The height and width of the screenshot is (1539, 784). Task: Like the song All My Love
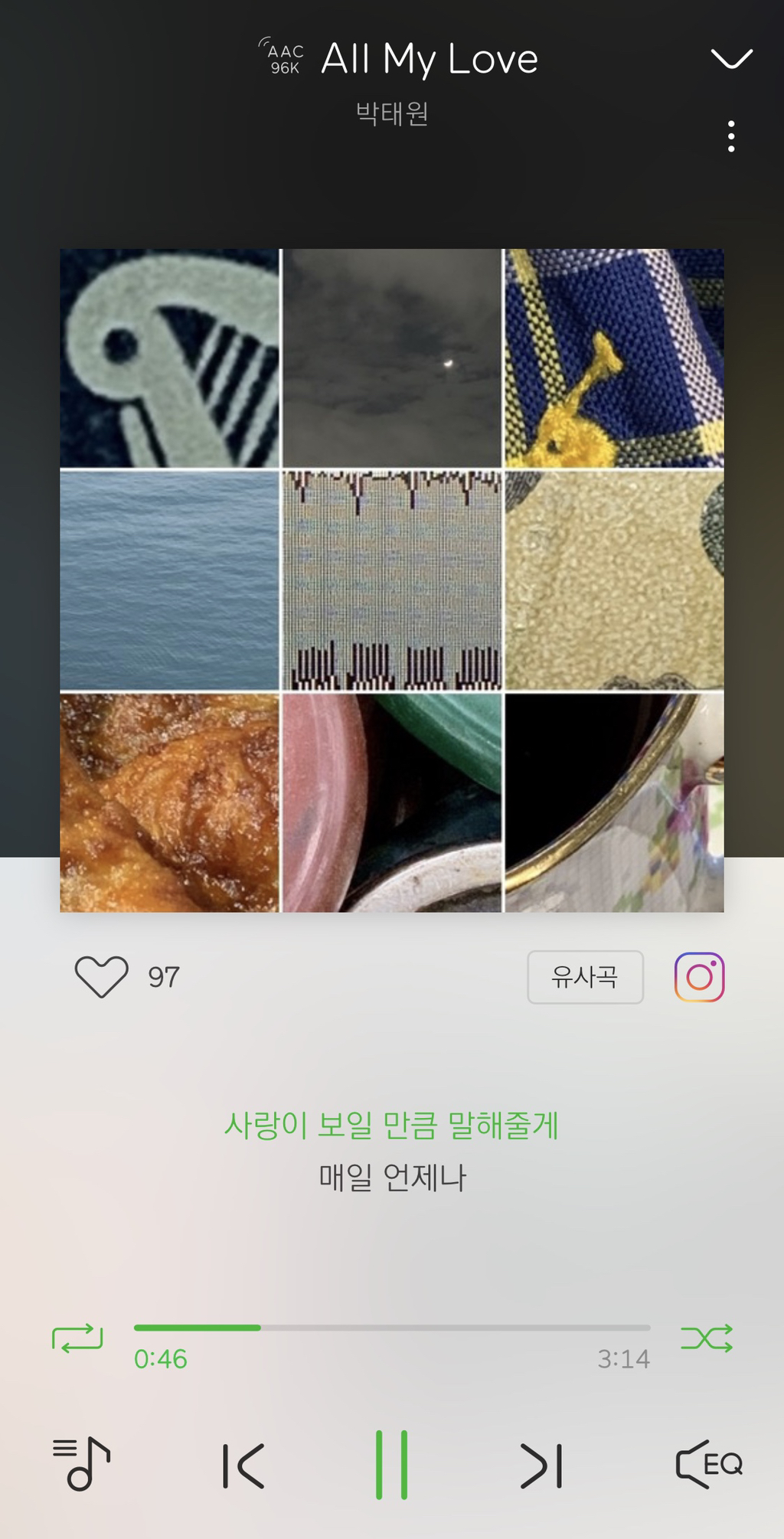[101, 977]
